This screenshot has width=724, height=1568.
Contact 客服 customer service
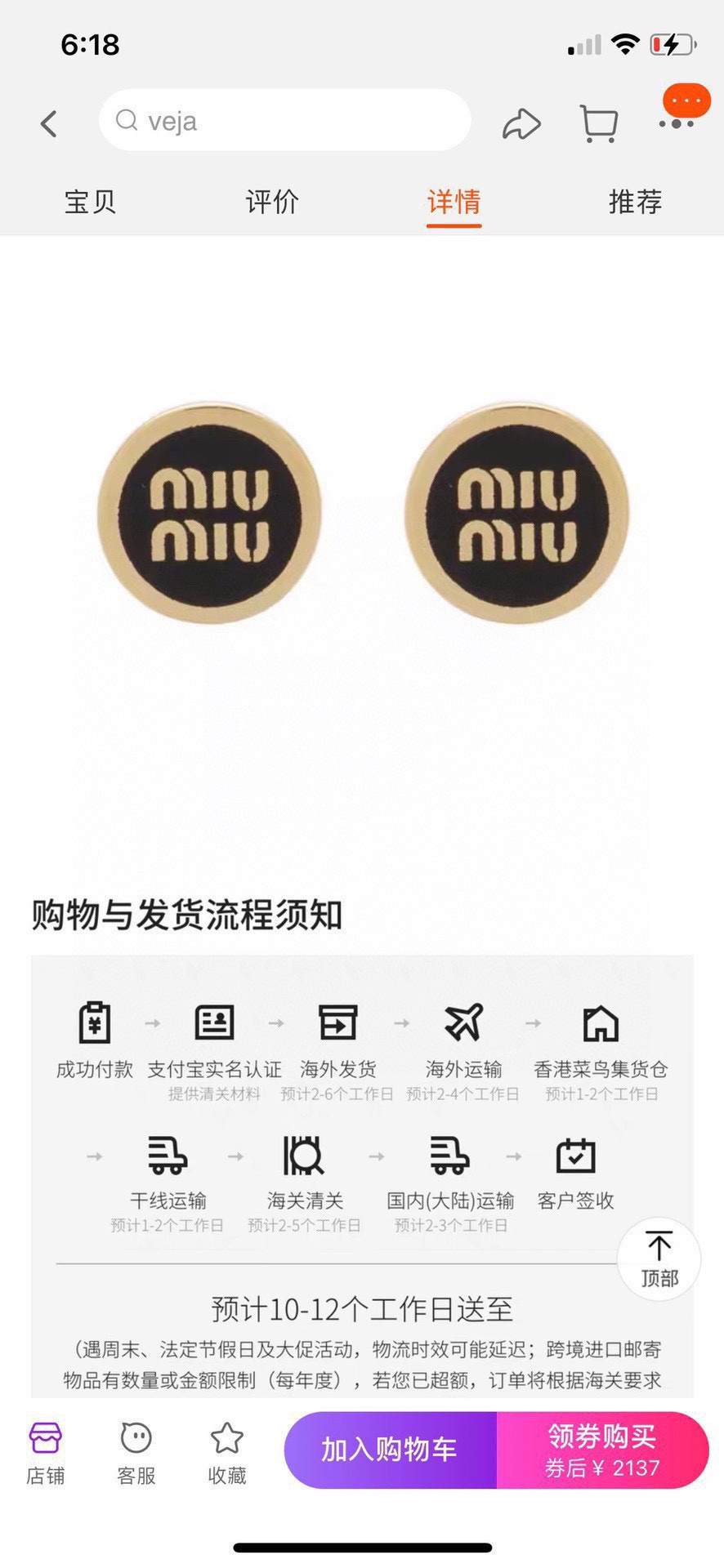[136, 1452]
